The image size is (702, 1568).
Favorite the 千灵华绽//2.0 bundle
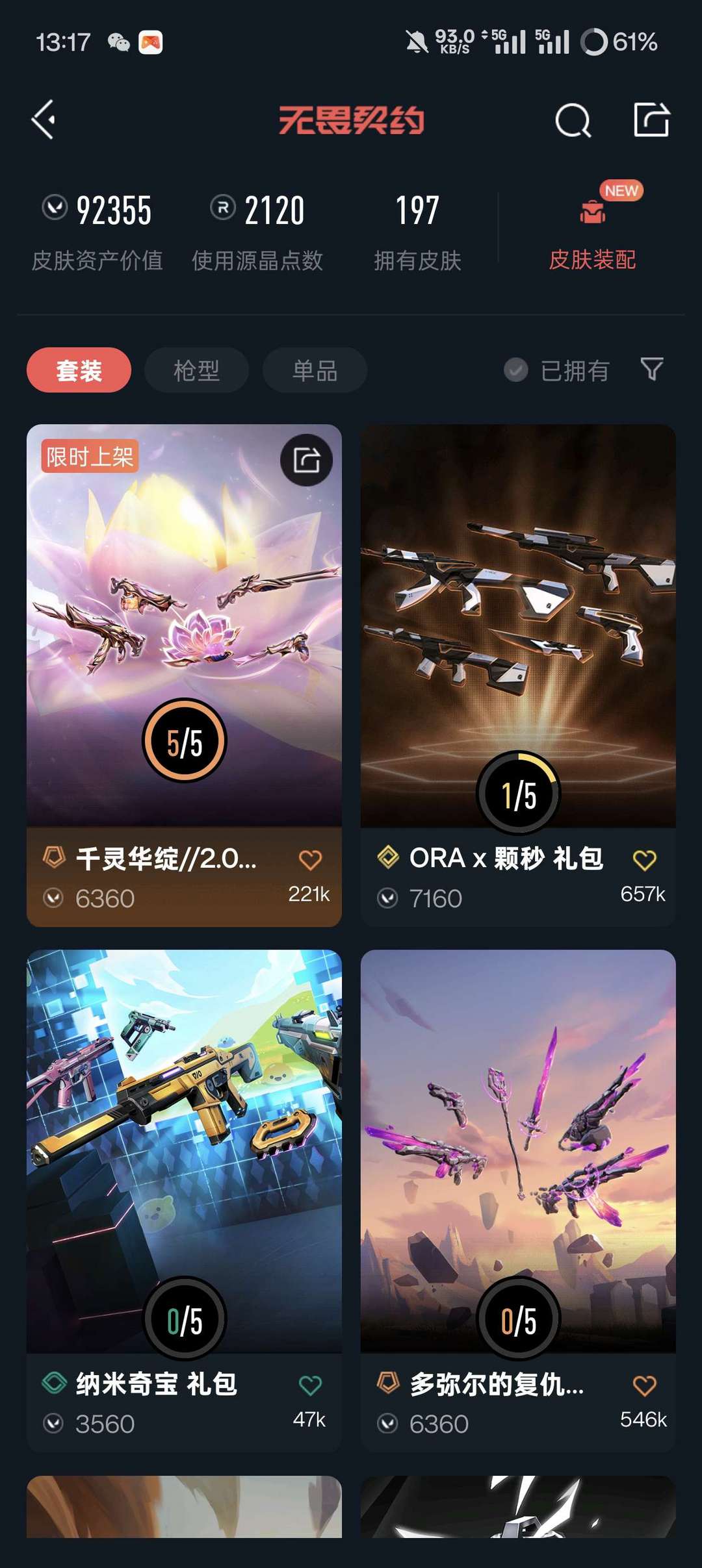(310, 860)
